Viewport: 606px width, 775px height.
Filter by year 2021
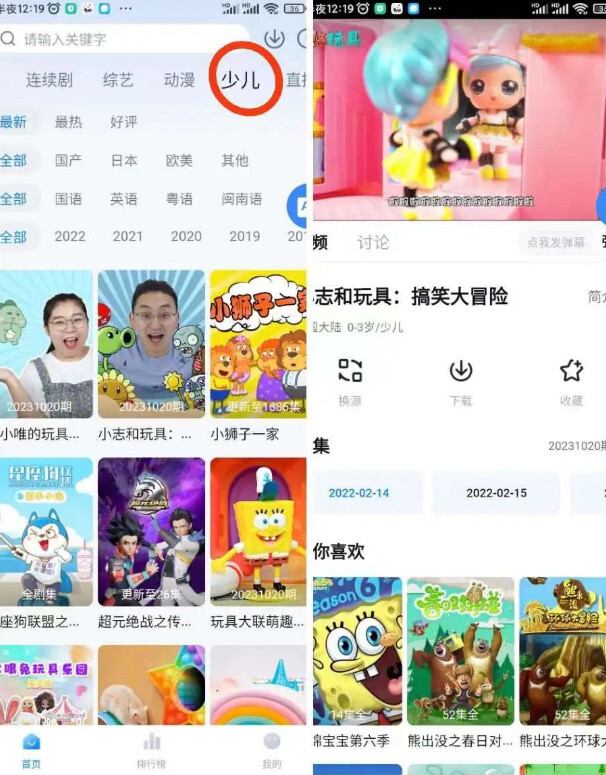(128, 237)
